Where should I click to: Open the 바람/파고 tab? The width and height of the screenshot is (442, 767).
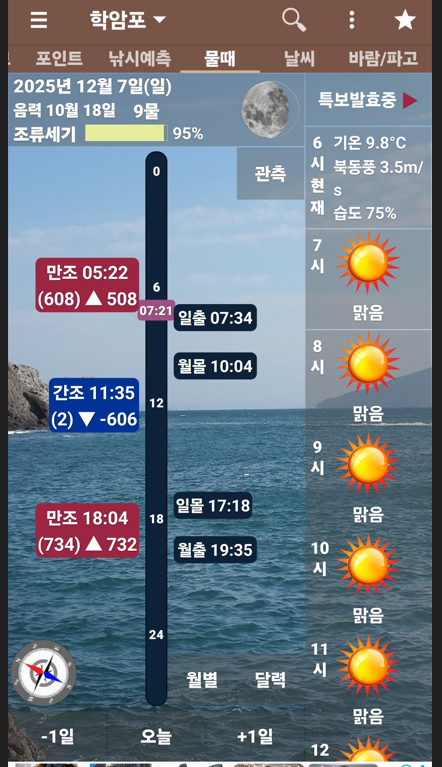point(383,58)
